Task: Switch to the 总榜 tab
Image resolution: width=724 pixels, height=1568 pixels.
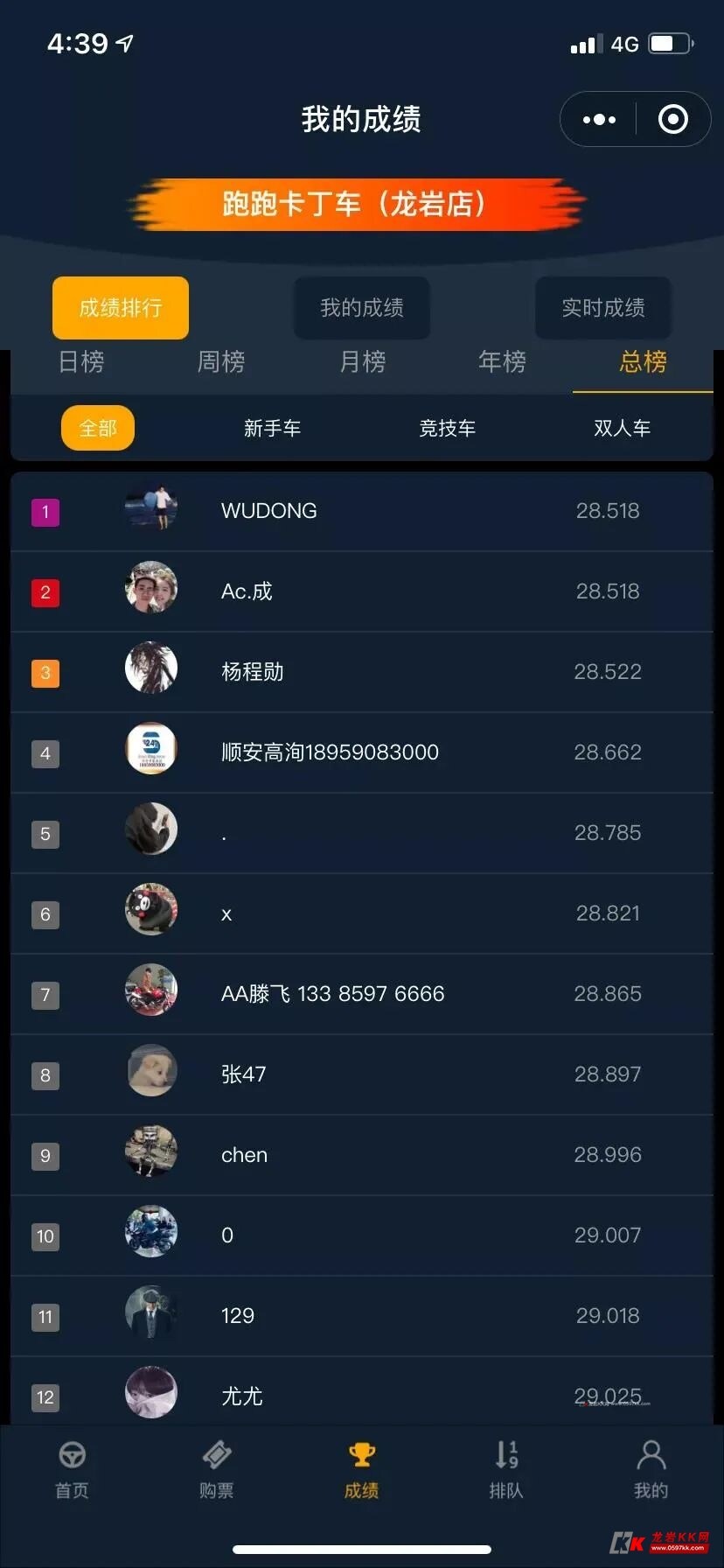Action: pos(642,362)
